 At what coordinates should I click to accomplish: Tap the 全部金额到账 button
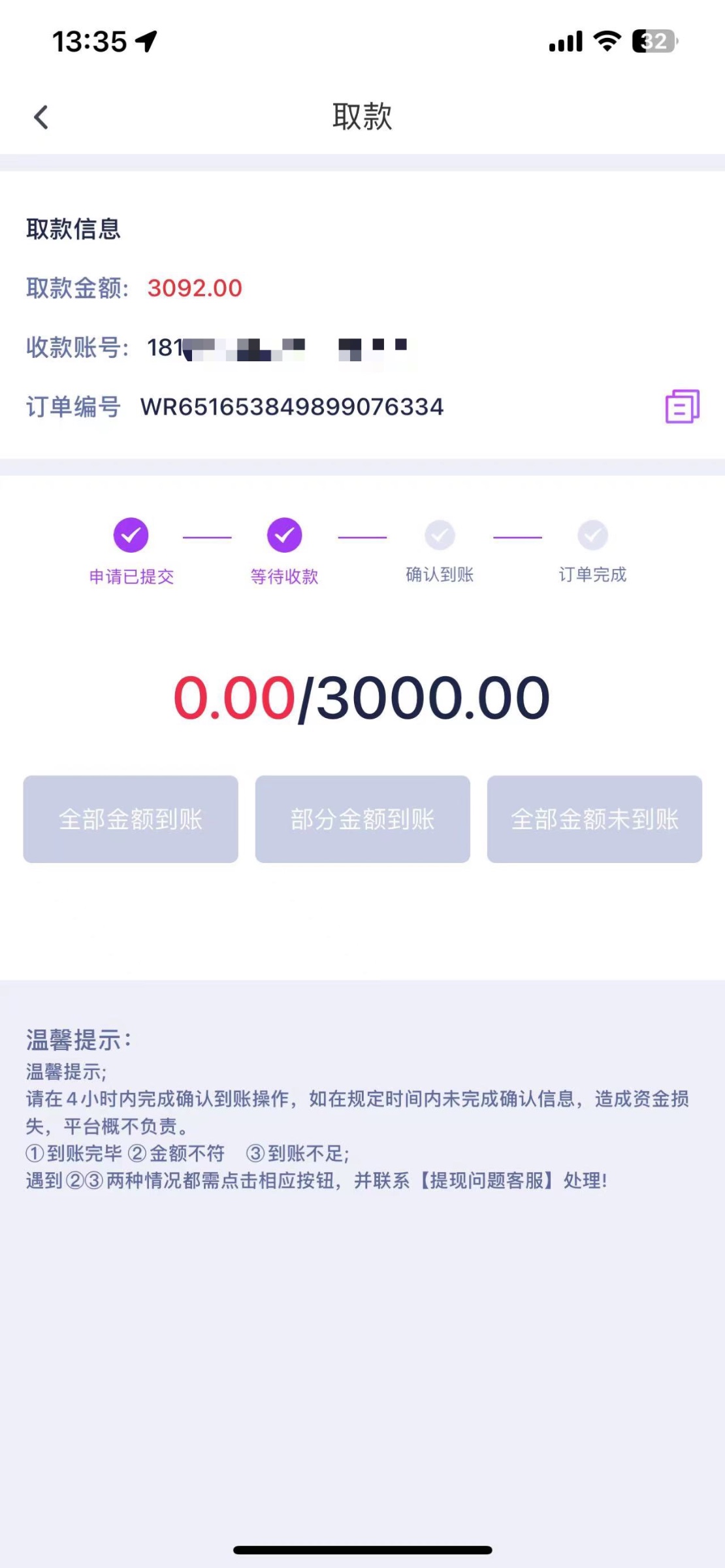[x=131, y=819]
